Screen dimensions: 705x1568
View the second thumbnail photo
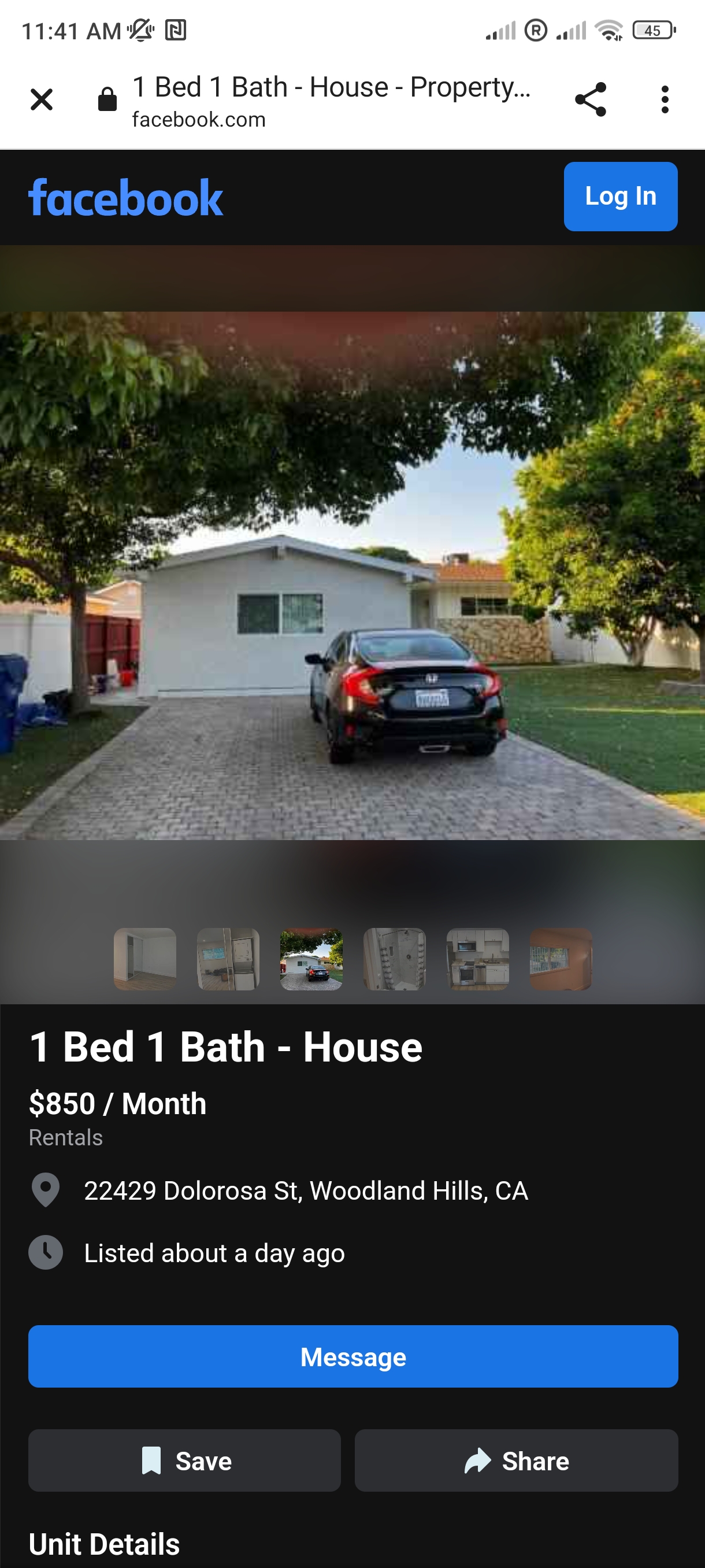pyautogui.click(x=228, y=959)
